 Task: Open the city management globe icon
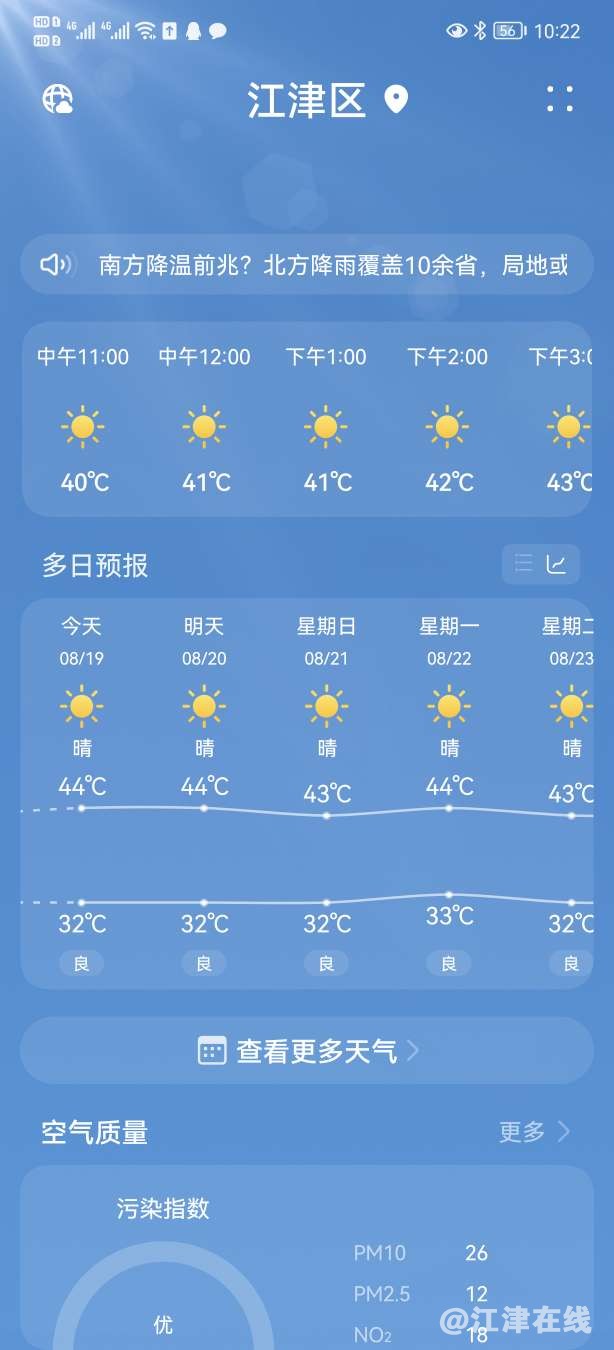coord(58,98)
